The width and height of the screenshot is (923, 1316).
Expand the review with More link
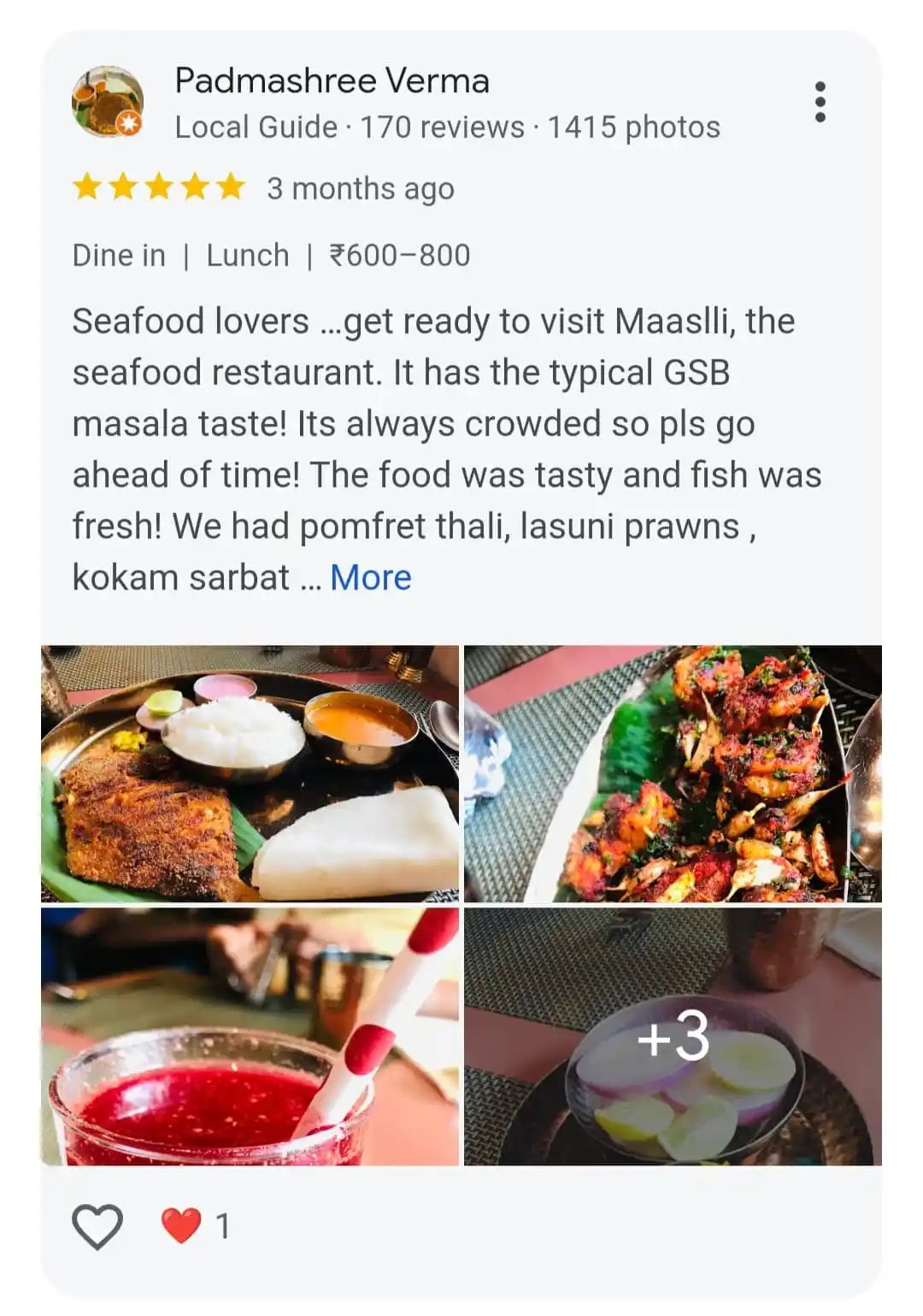tap(370, 578)
